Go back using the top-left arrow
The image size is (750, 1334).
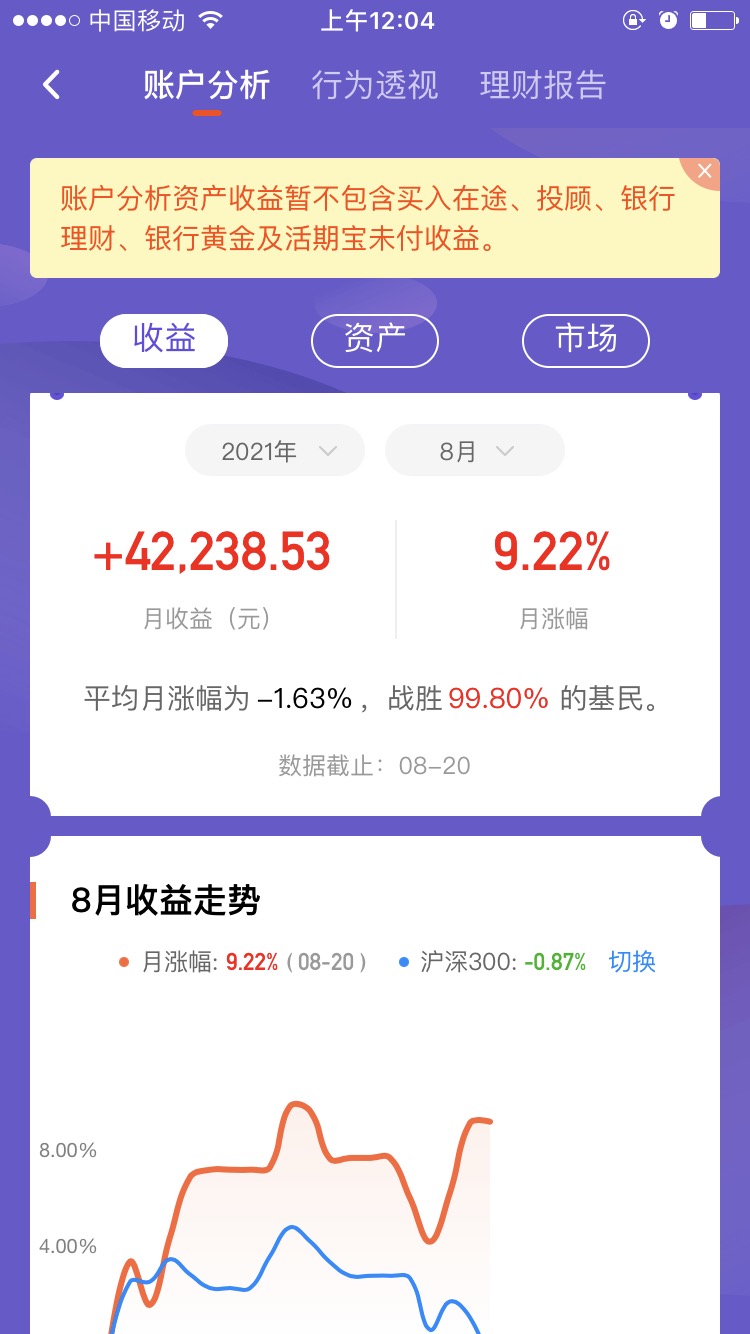pos(52,85)
